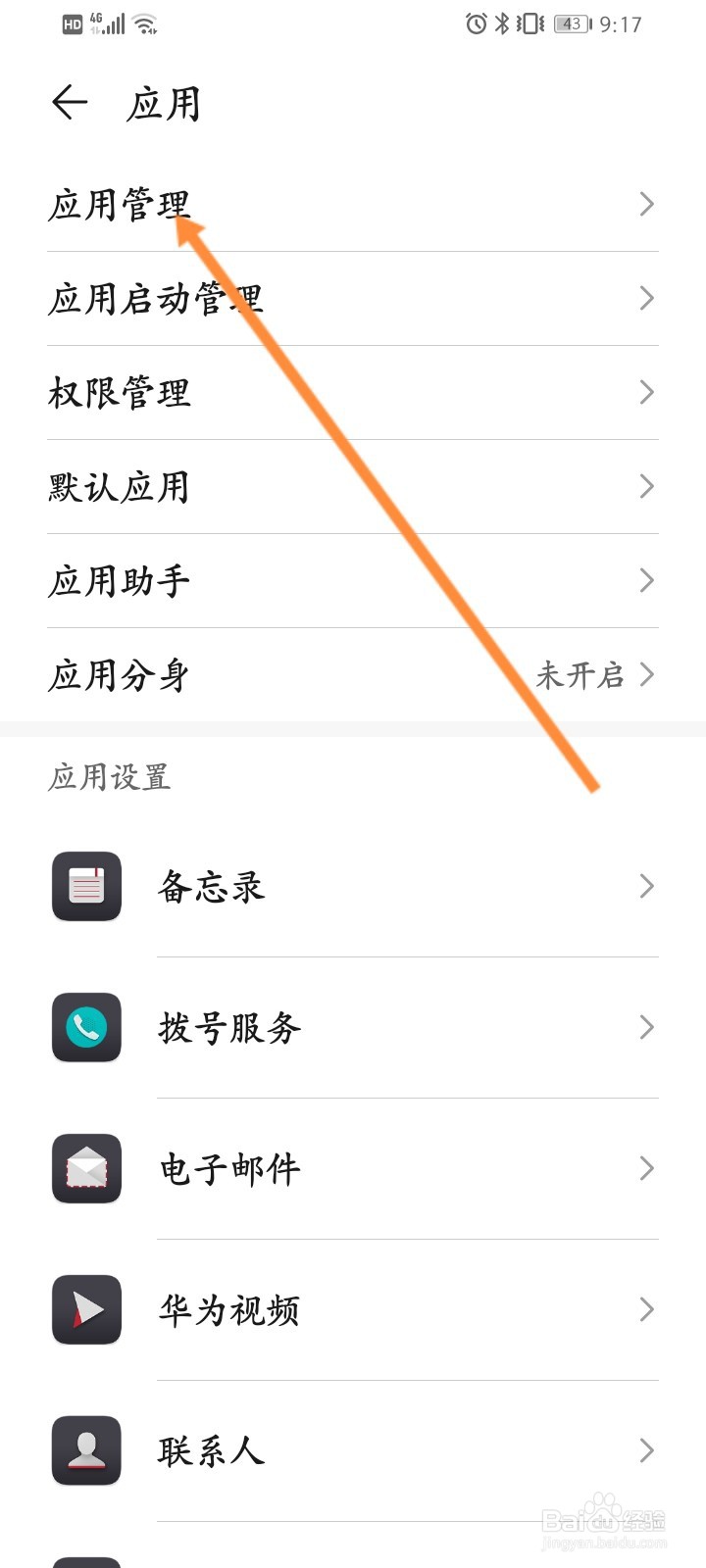Select the 华为视频 Huawei Video icon
The image size is (706, 1568).
[85, 1309]
